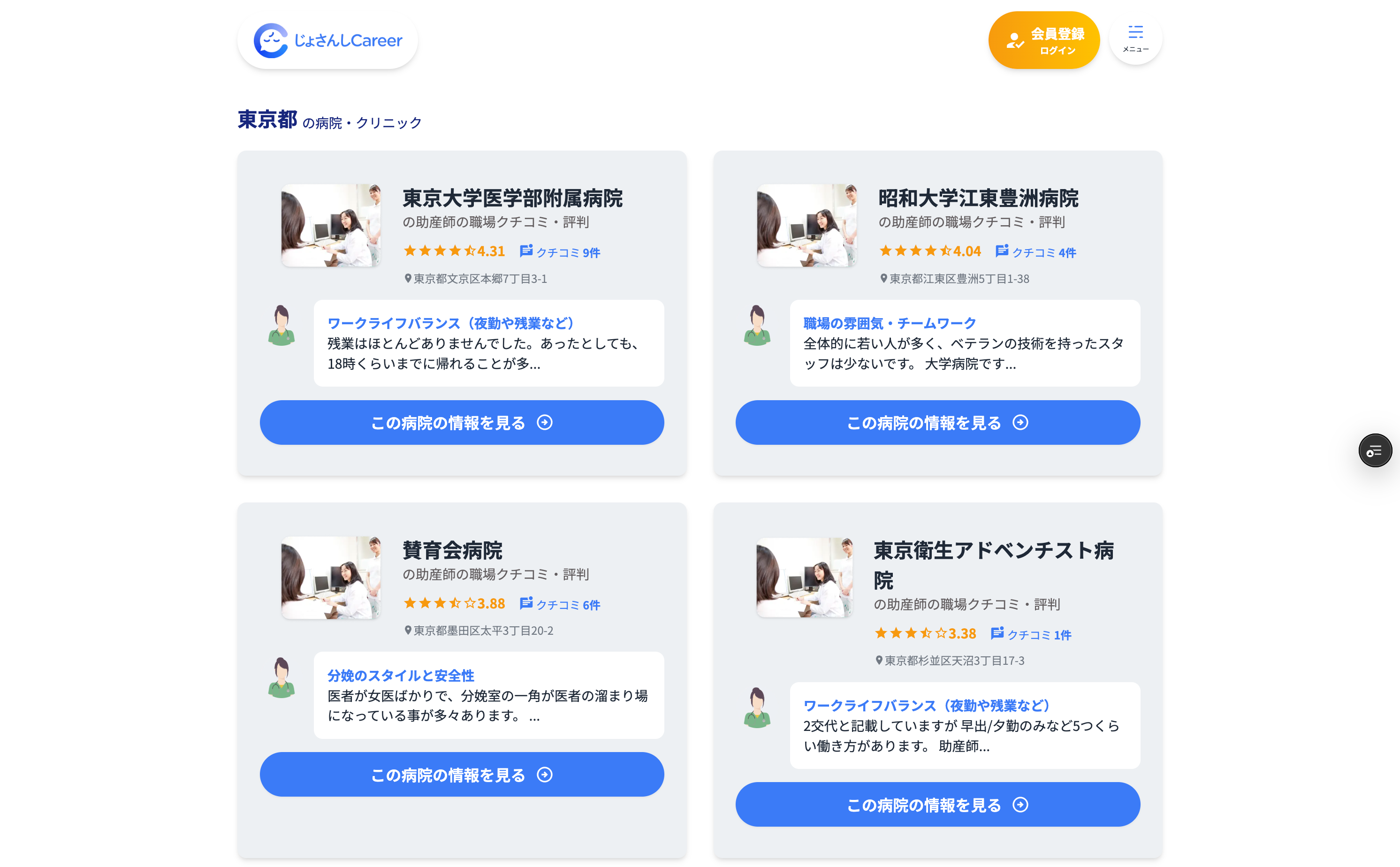1400x867 pixels.
Task: Open 昭和大学江東豊洲病院 hospital title
Action: point(978,198)
